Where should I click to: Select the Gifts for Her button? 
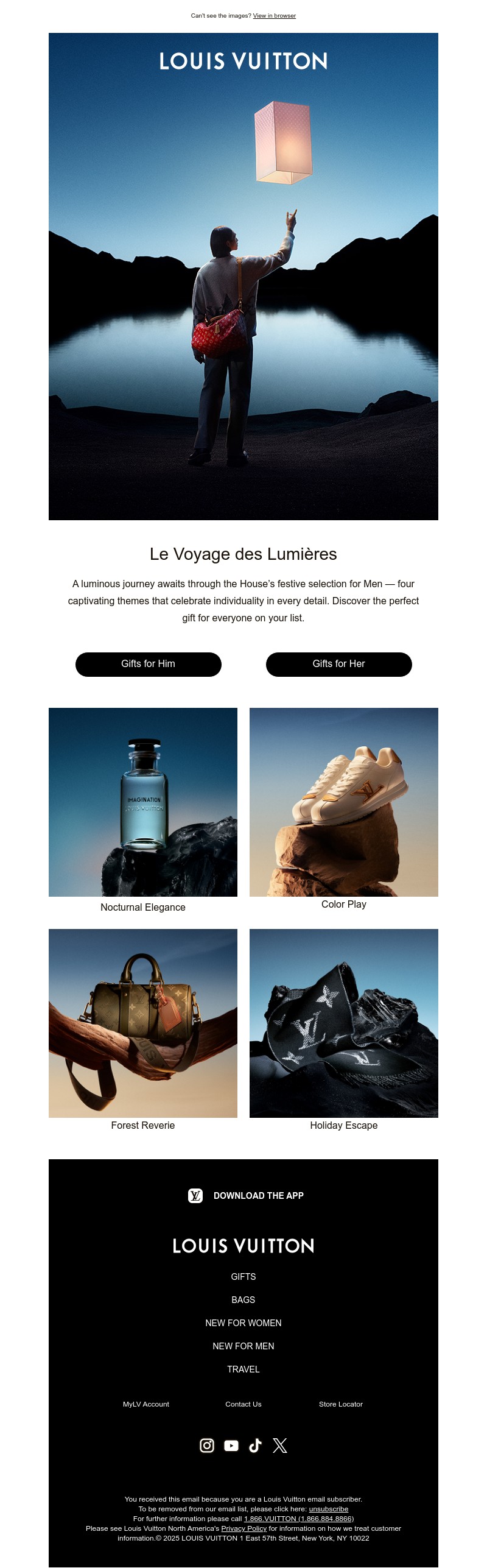pyautogui.click(x=338, y=664)
